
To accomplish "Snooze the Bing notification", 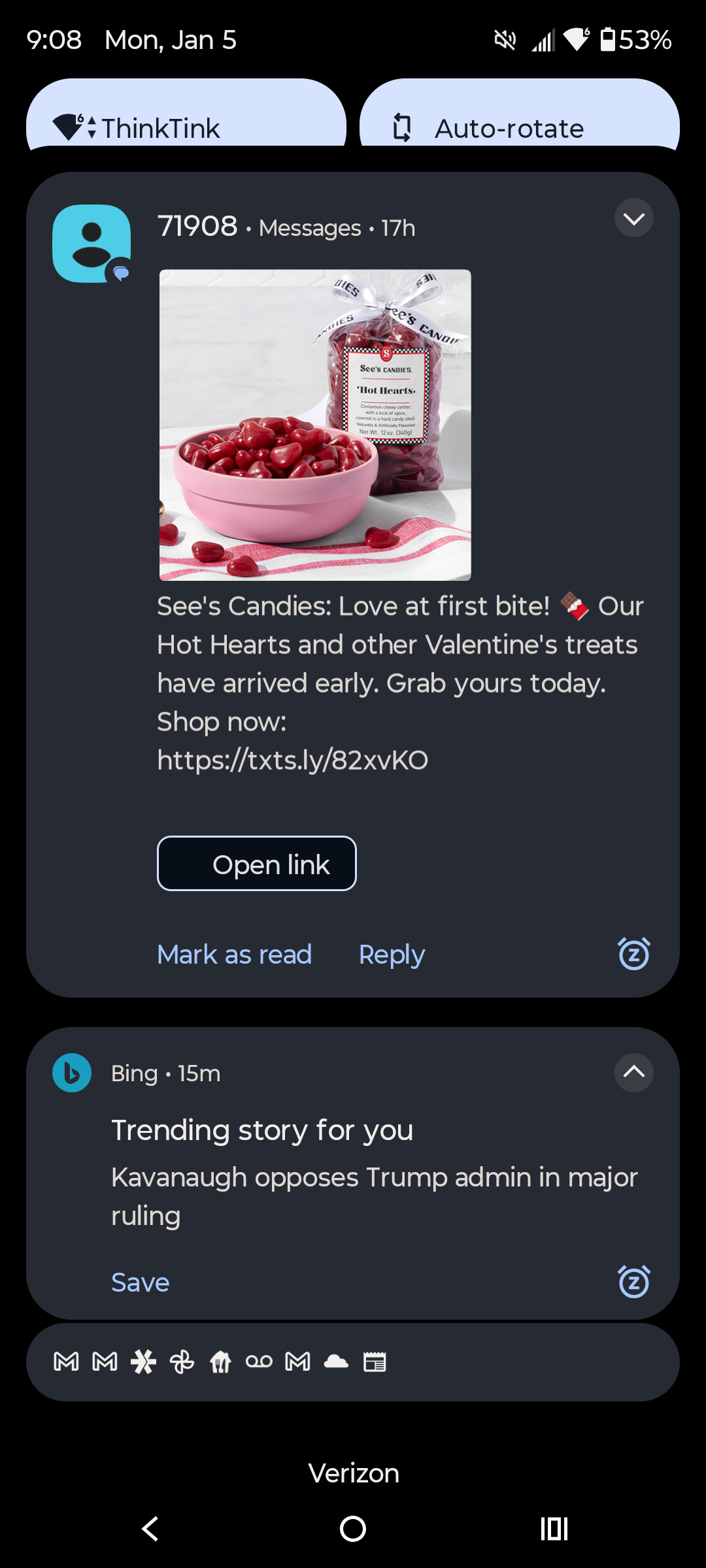I will [x=633, y=1282].
